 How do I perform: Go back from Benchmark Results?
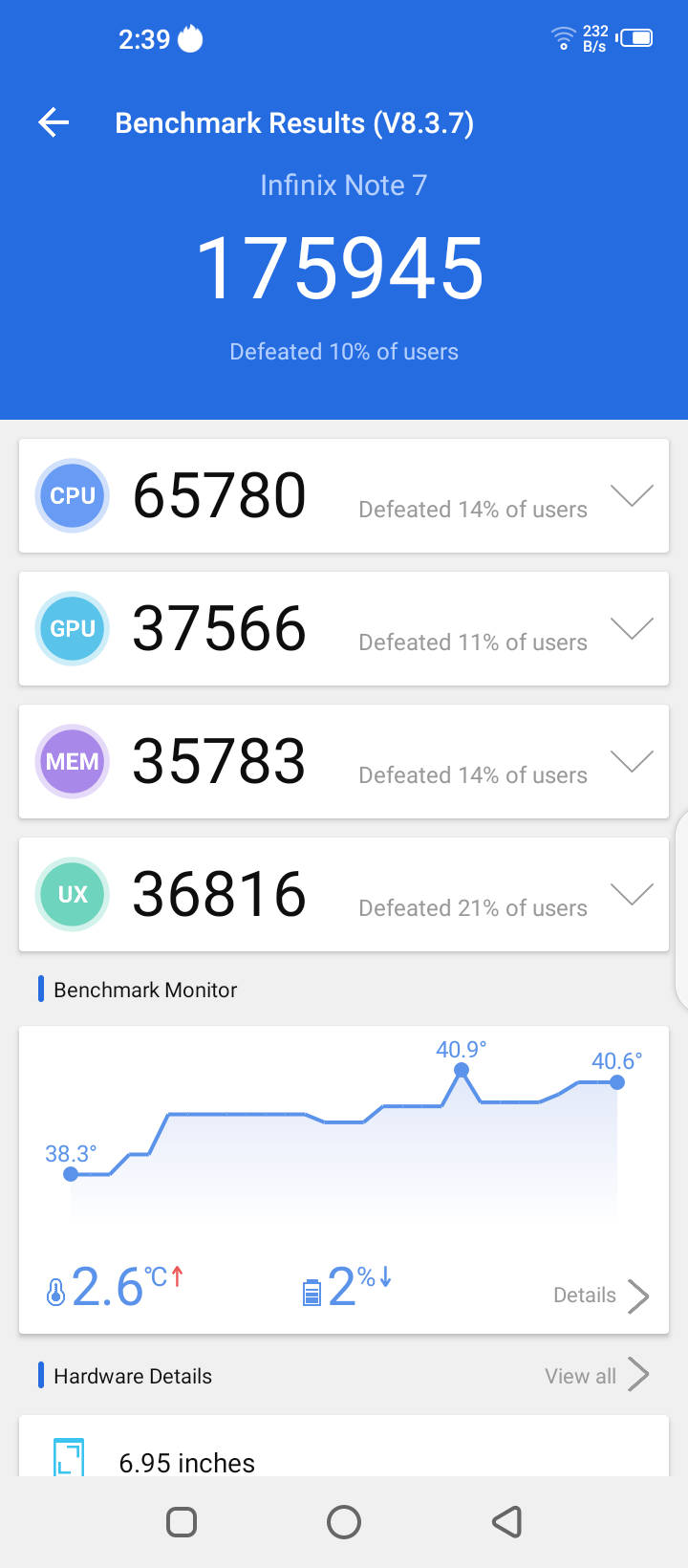54,122
